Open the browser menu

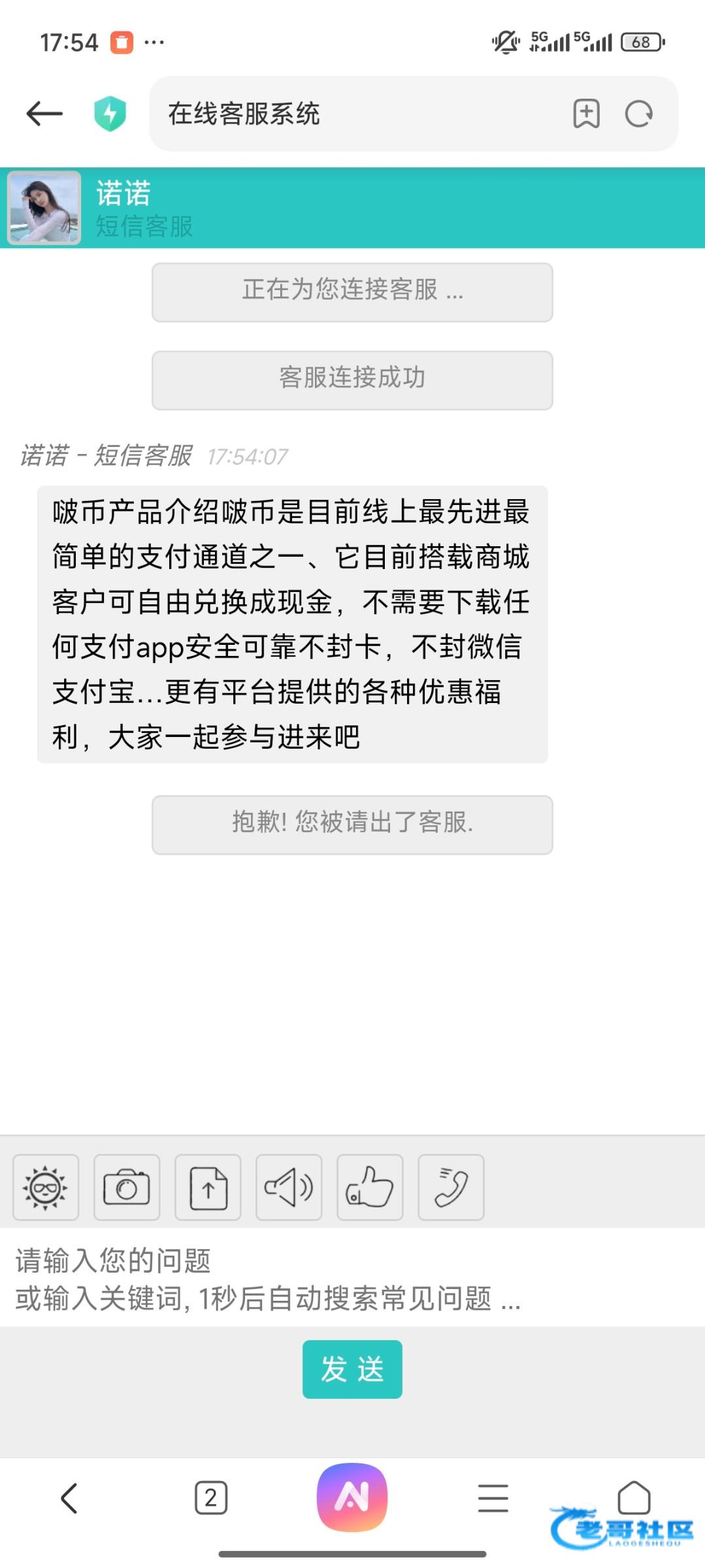[493, 1497]
